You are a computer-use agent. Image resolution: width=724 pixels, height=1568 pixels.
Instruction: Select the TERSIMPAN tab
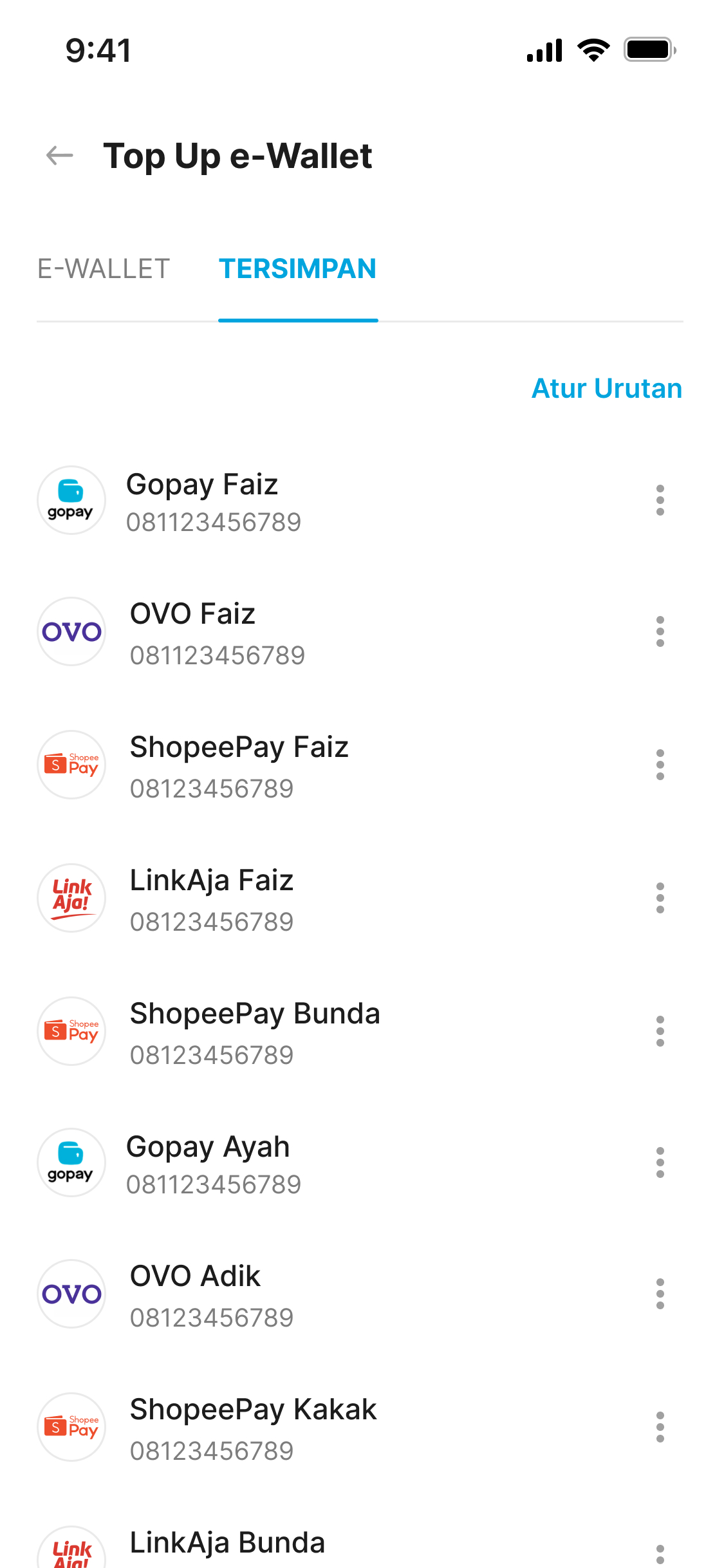click(x=297, y=268)
